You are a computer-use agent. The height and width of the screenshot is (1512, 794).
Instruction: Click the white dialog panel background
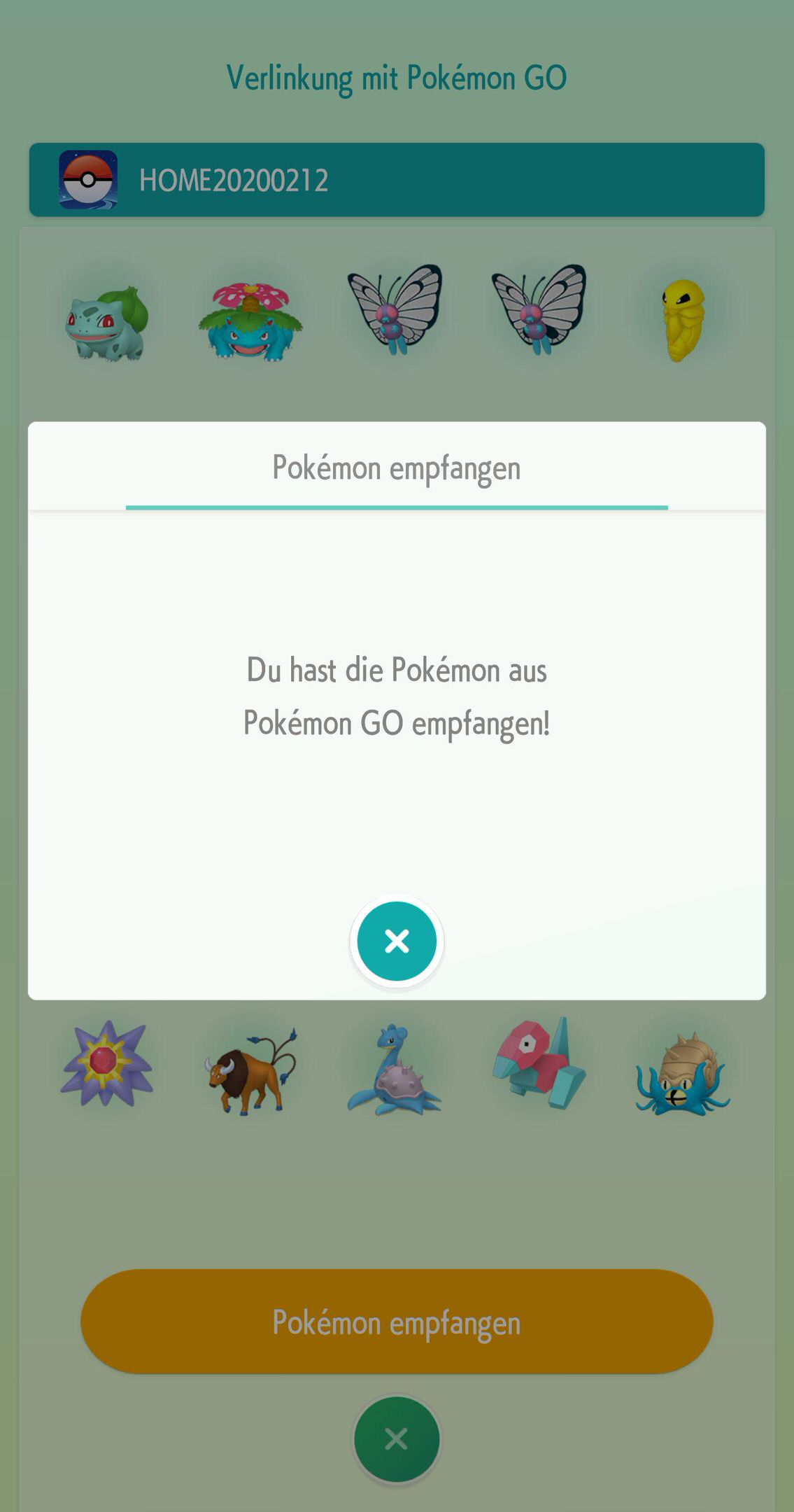pyautogui.click(x=397, y=805)
